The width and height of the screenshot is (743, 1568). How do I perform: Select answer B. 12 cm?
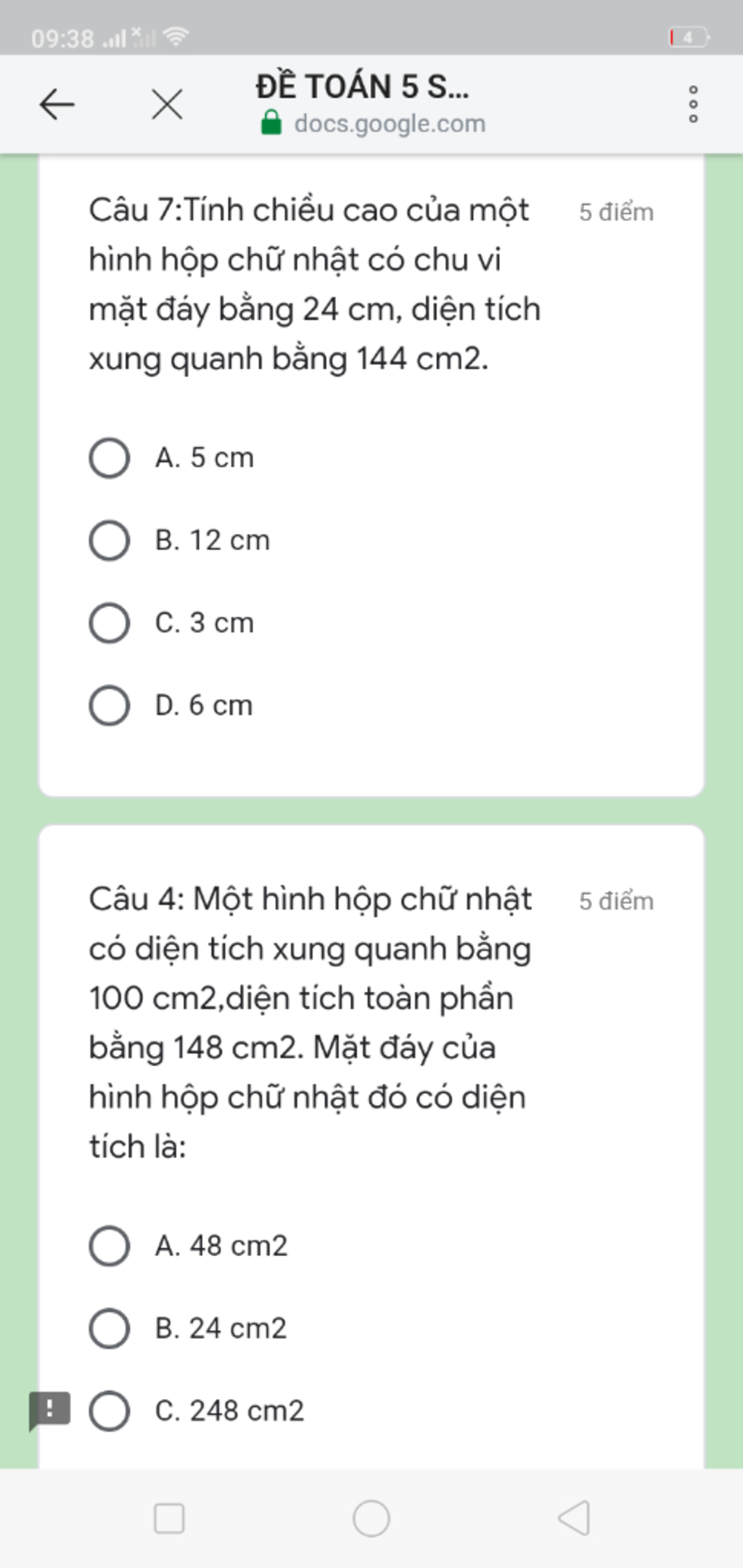point(110,541)
